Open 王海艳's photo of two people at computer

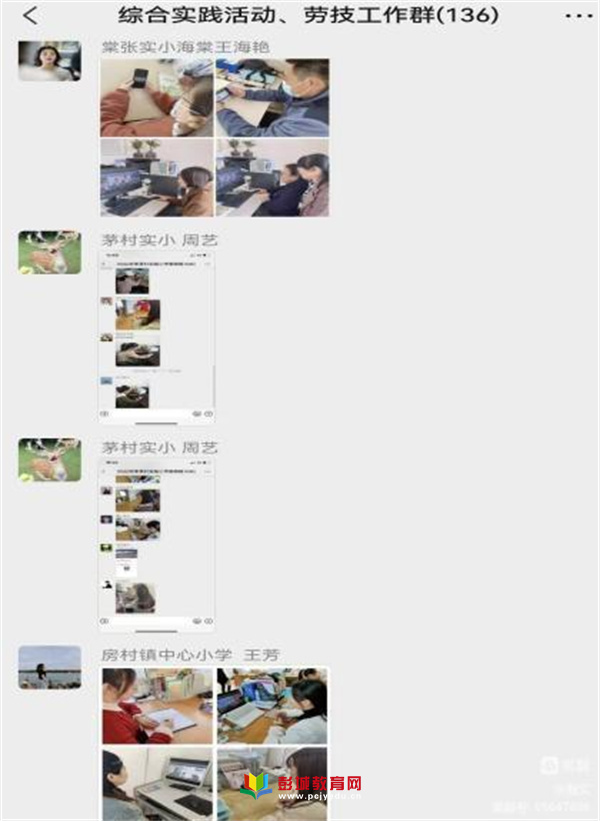(272, 177)
